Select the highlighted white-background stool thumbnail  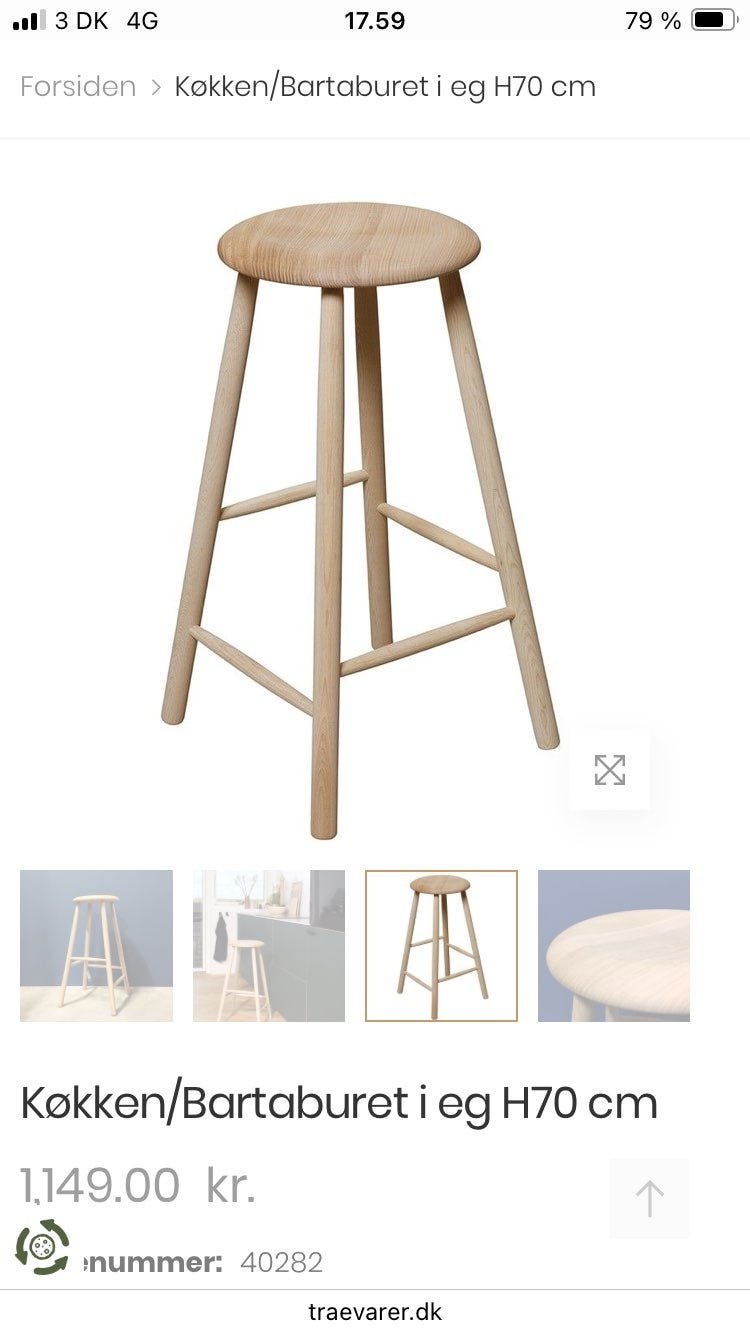441,946
